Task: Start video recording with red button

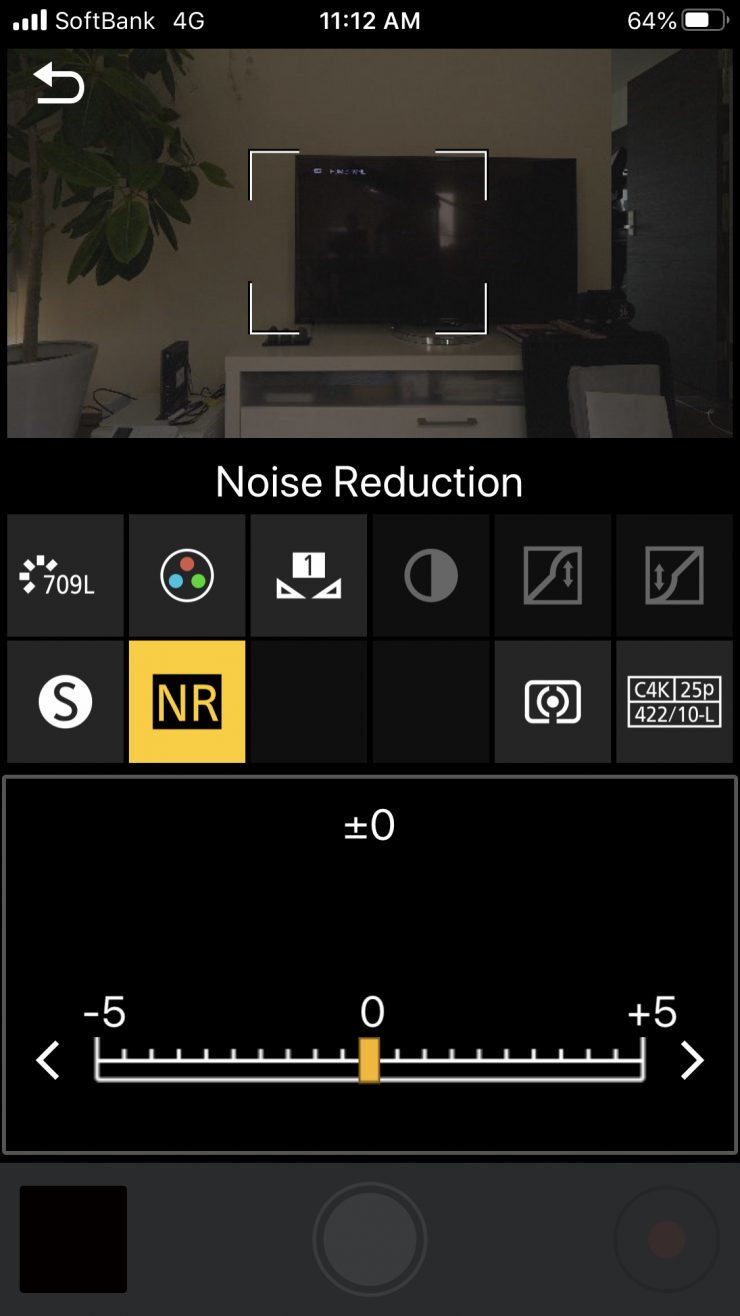Action: point(666,1239)
